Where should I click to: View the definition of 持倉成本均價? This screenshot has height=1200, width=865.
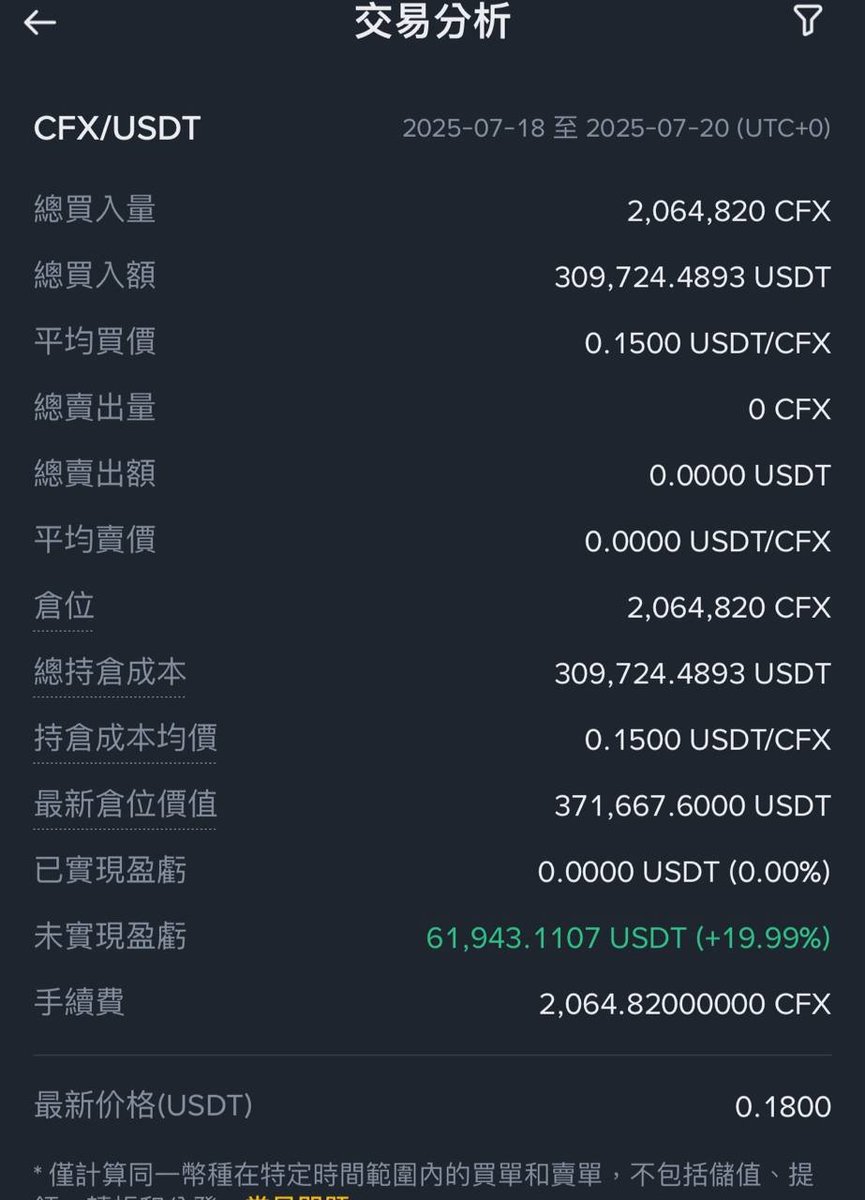(125, 739)
